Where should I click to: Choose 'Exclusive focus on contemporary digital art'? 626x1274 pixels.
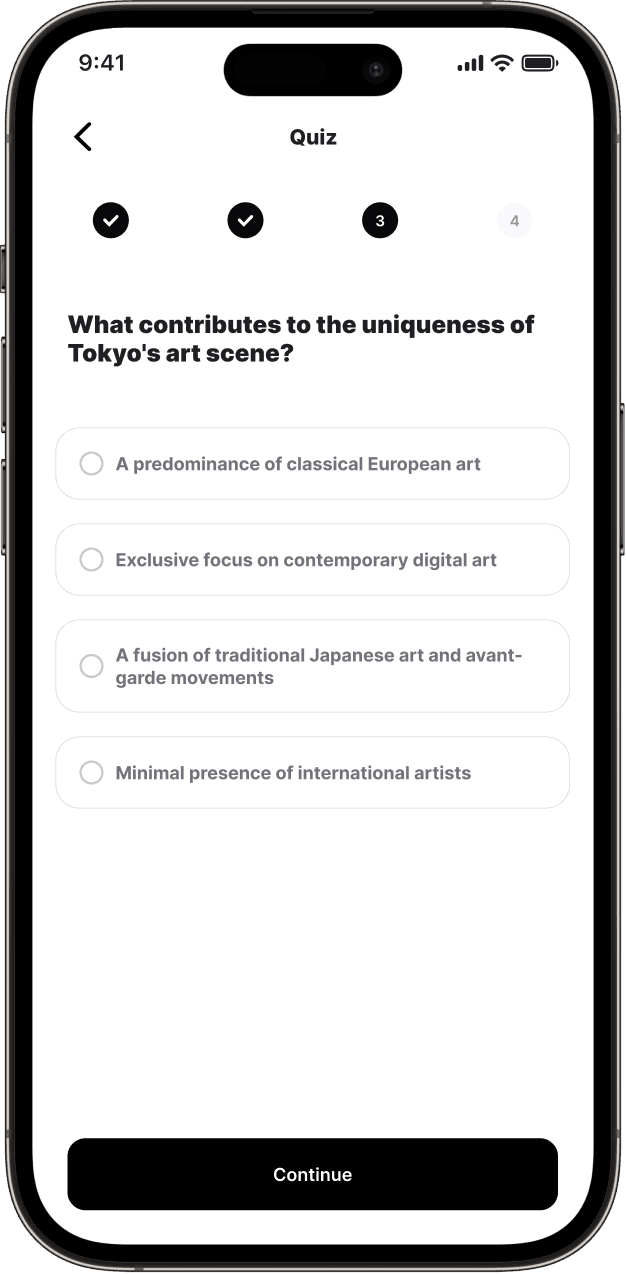pyautogui.click(x=312, y=560)
